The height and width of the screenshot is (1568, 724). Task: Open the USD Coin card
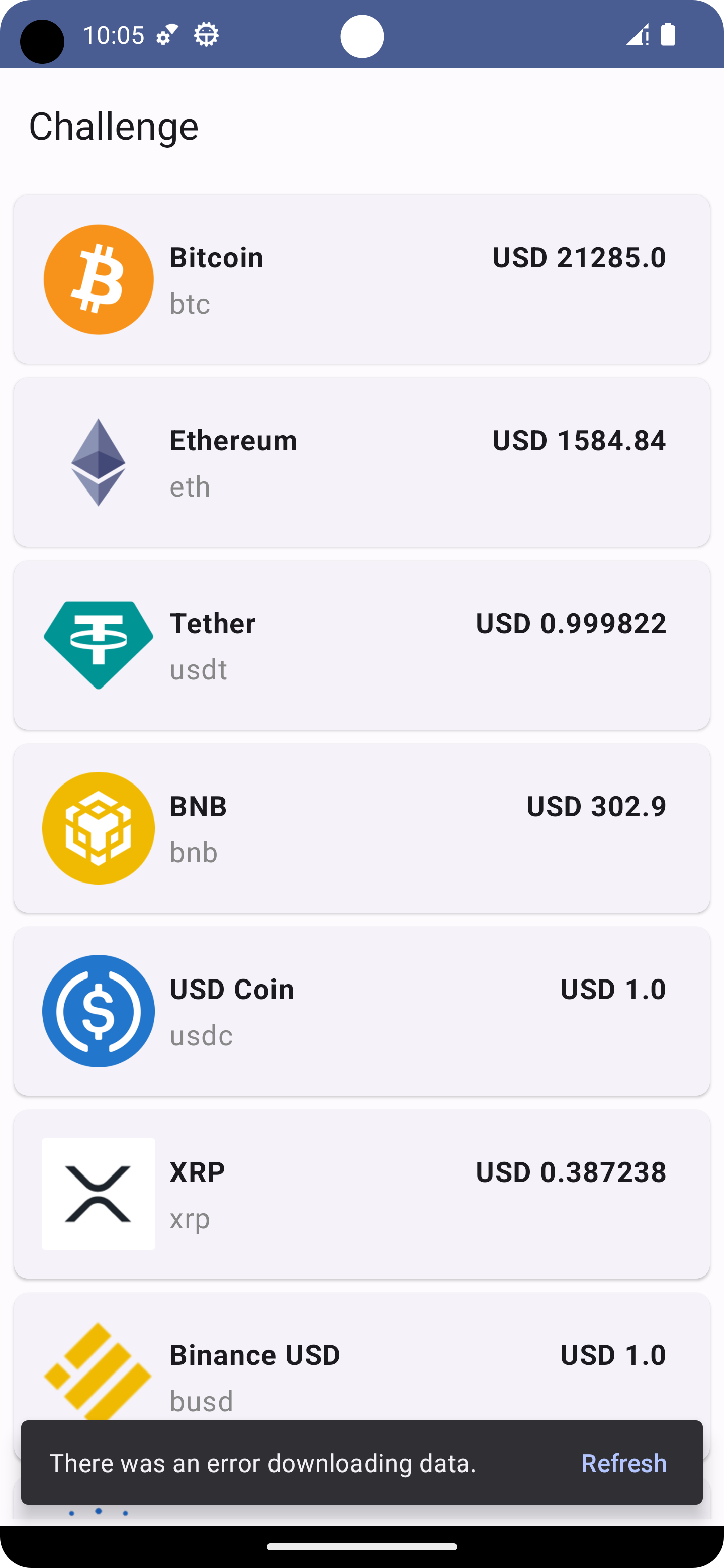[x=361, y=1011]
